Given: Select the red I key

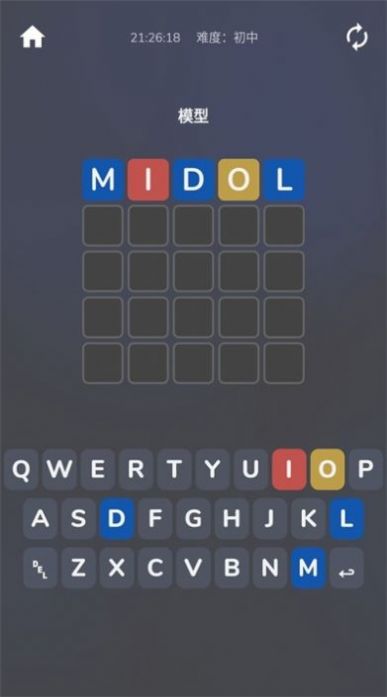Looking at the screenshot, I should 289,469.
